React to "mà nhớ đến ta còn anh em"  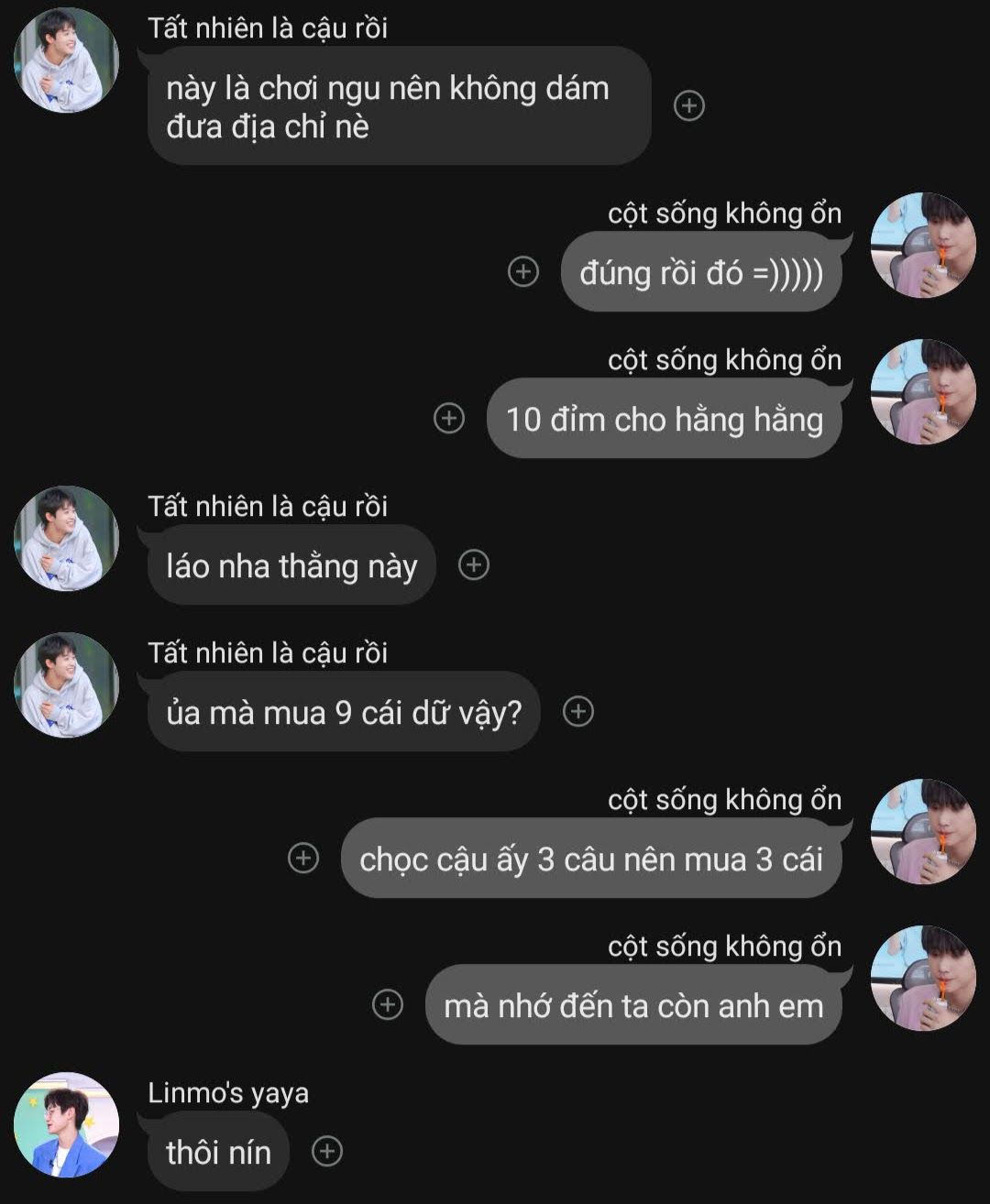pos(388,1004)
